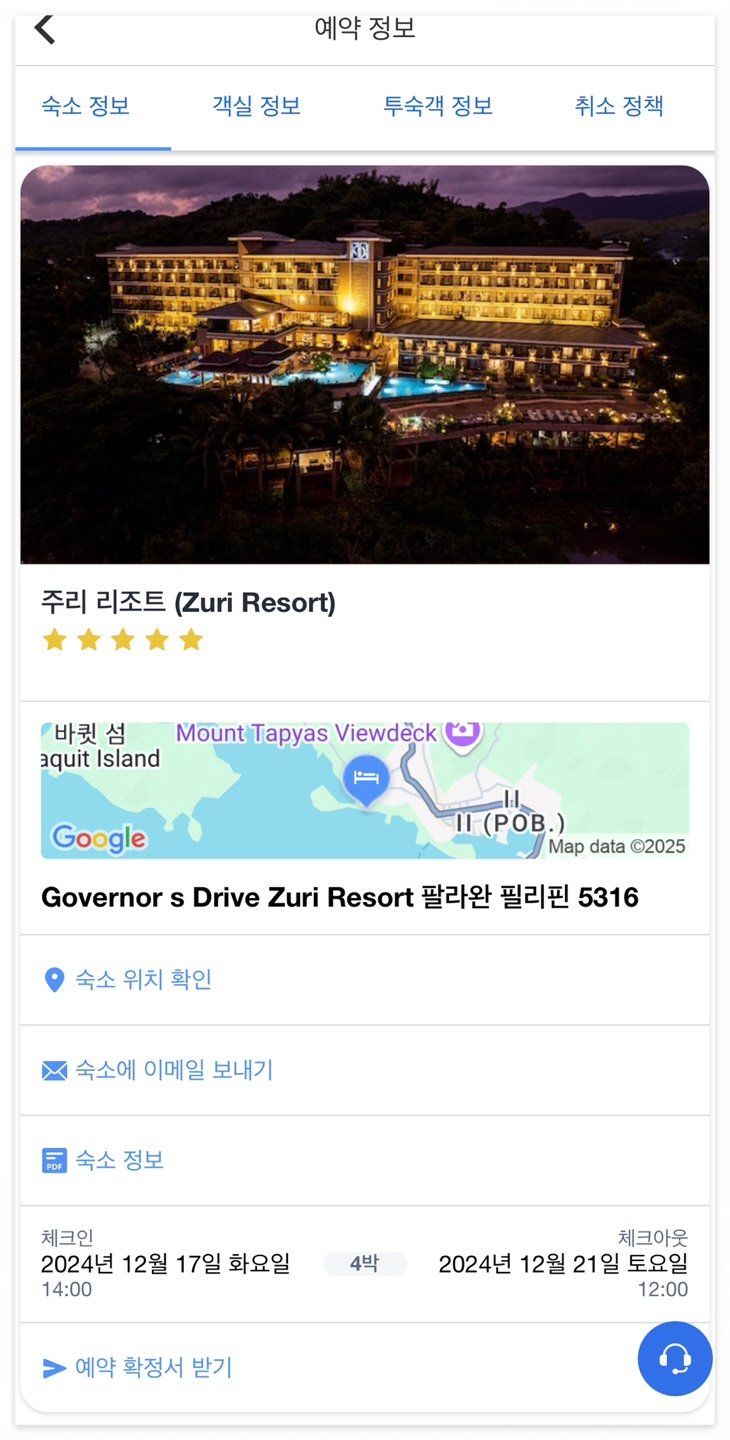Image resolution: width=730 pixels, height=1440 pixels.
Task: Go back using the top-left arrow
Action: 44,28
